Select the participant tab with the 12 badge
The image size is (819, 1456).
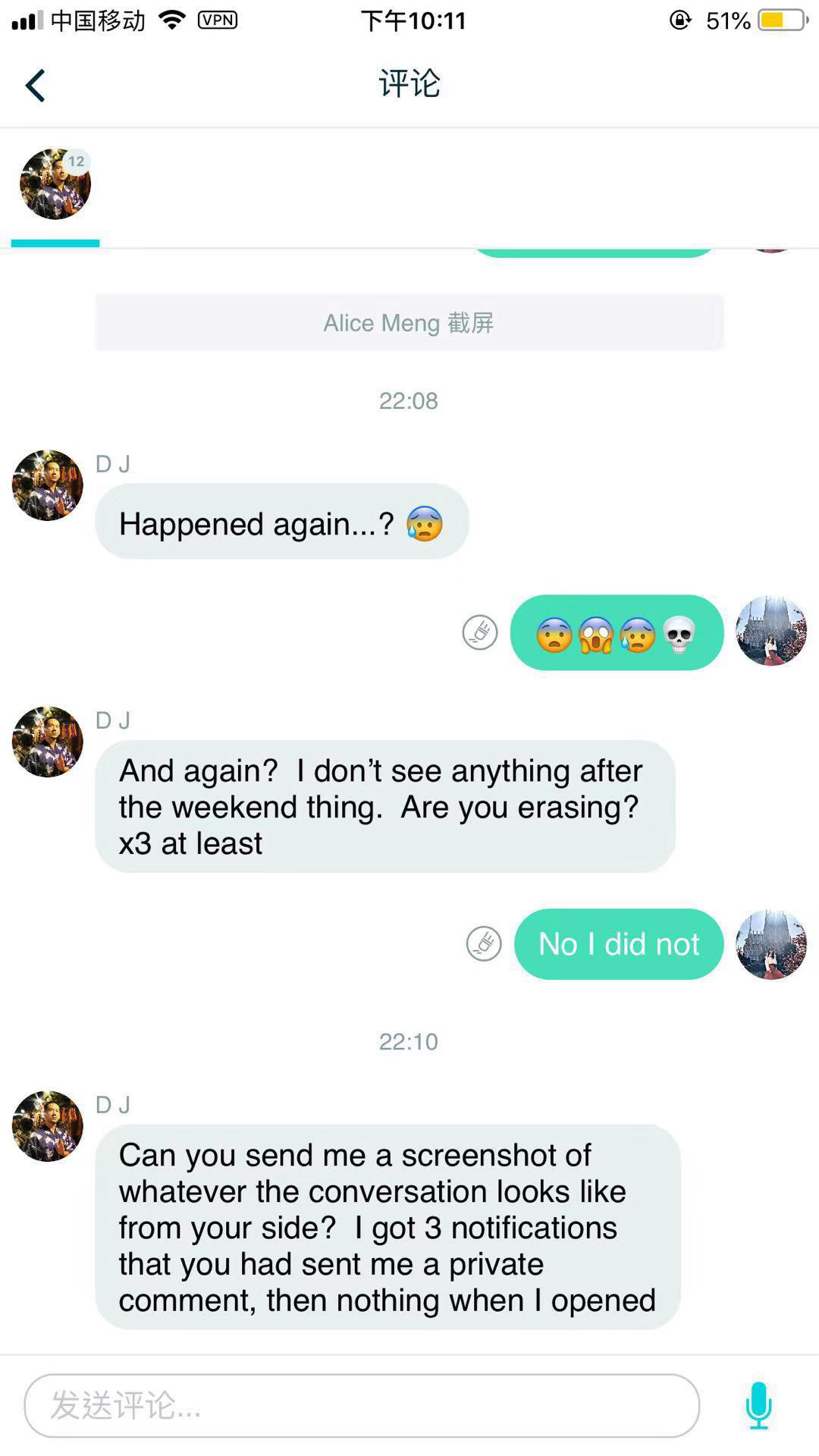pyautogui.click(x=55, y=184)
